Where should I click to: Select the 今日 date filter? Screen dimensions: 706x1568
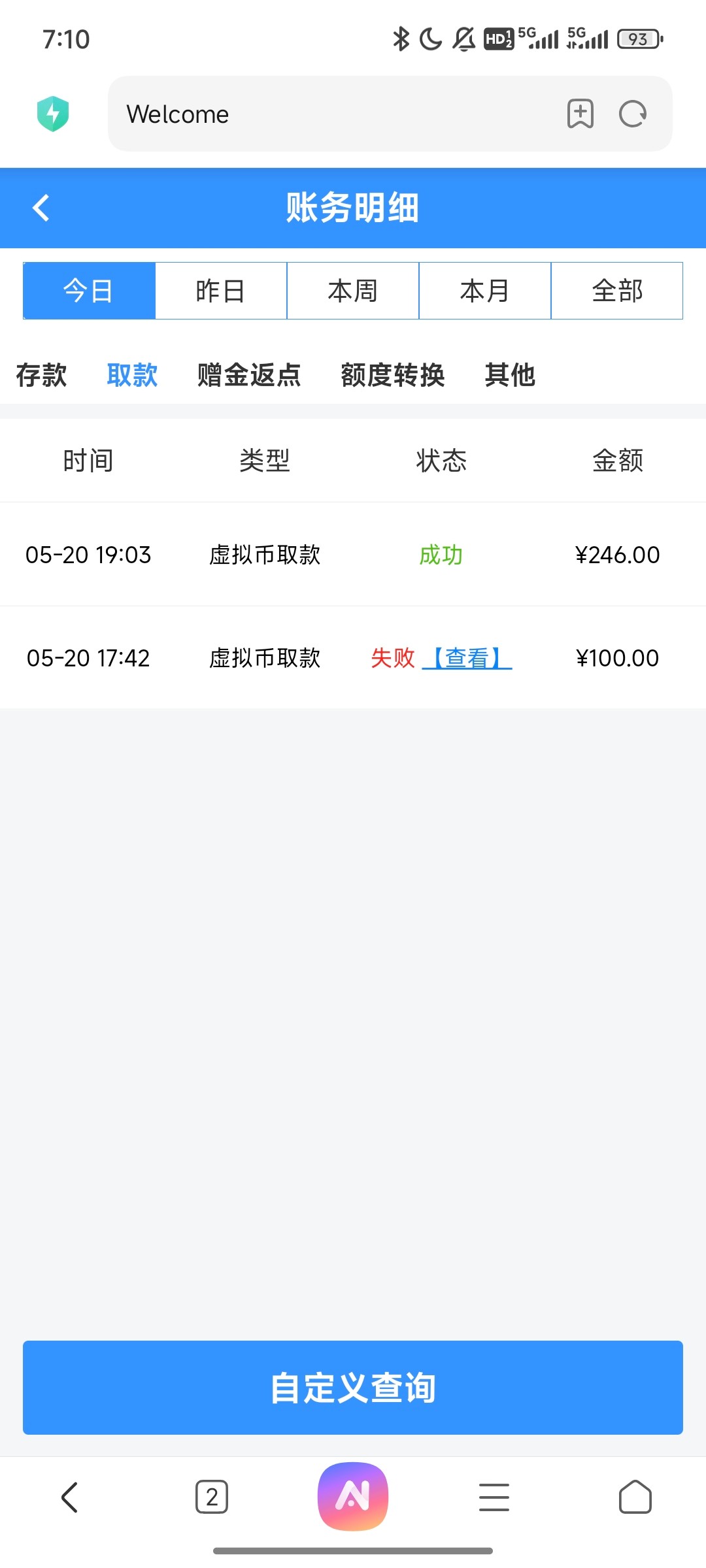pos(89,291)
